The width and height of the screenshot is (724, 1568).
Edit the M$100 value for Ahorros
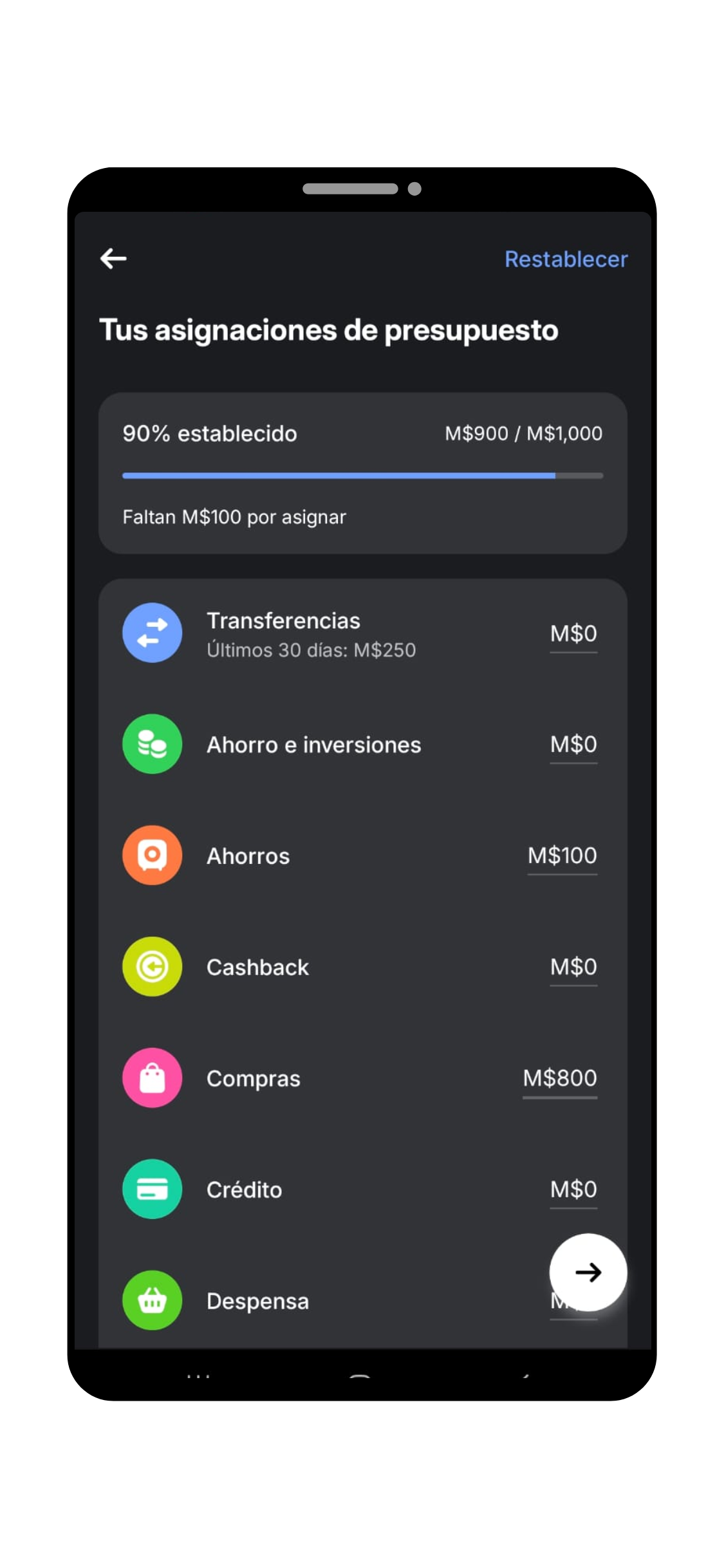click(562, 855)
